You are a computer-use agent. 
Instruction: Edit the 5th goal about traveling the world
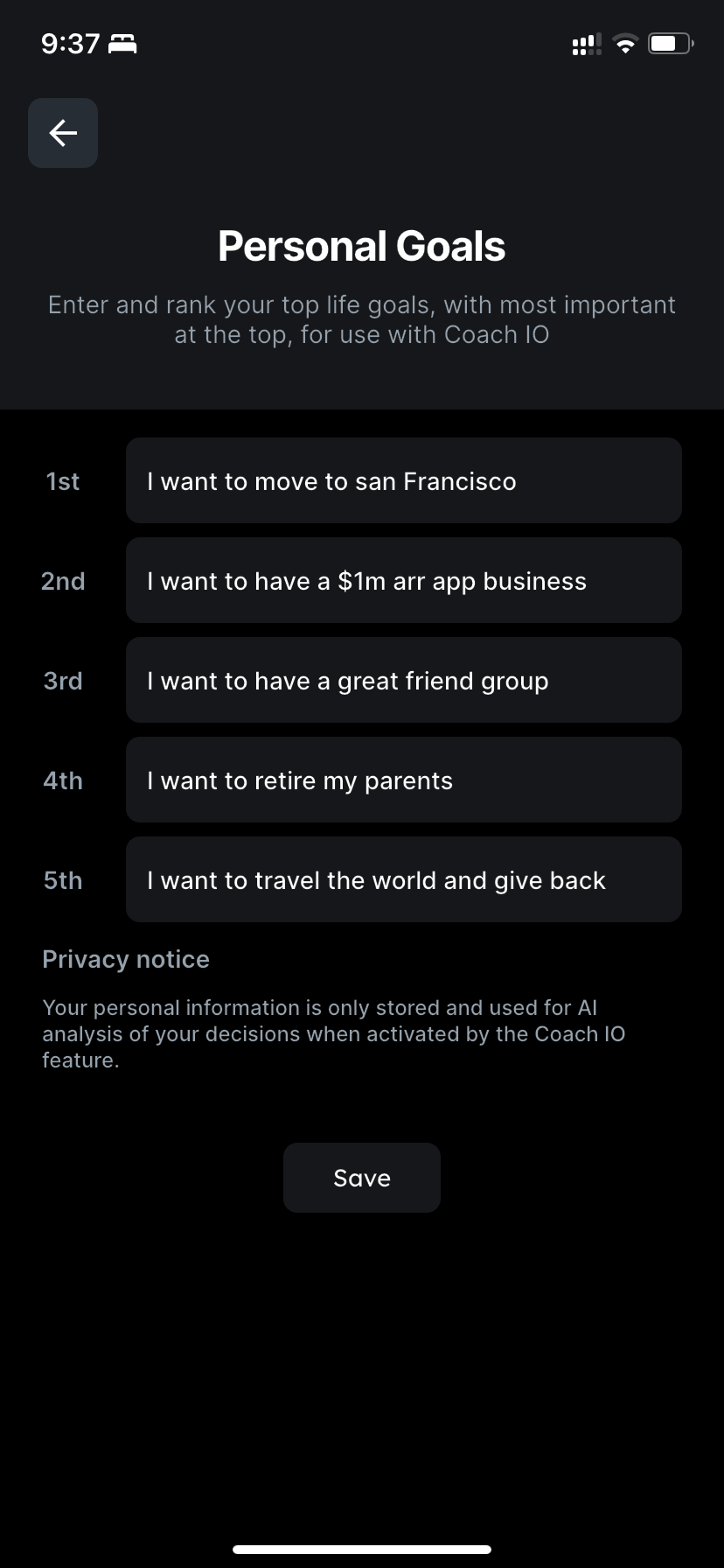tap(404, 879)
